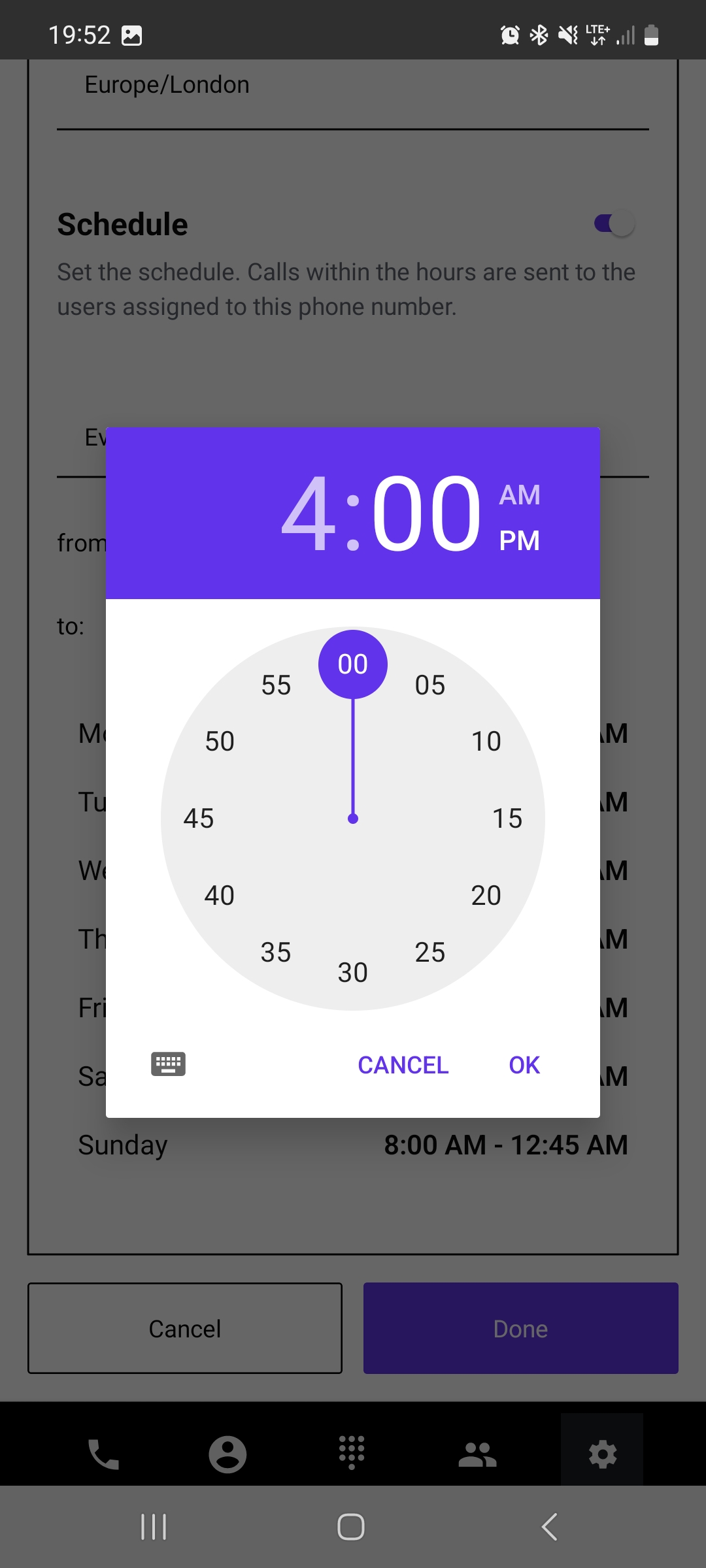Select PM in the time picker
Screen dimensions: 706x1568
[520, 541]
